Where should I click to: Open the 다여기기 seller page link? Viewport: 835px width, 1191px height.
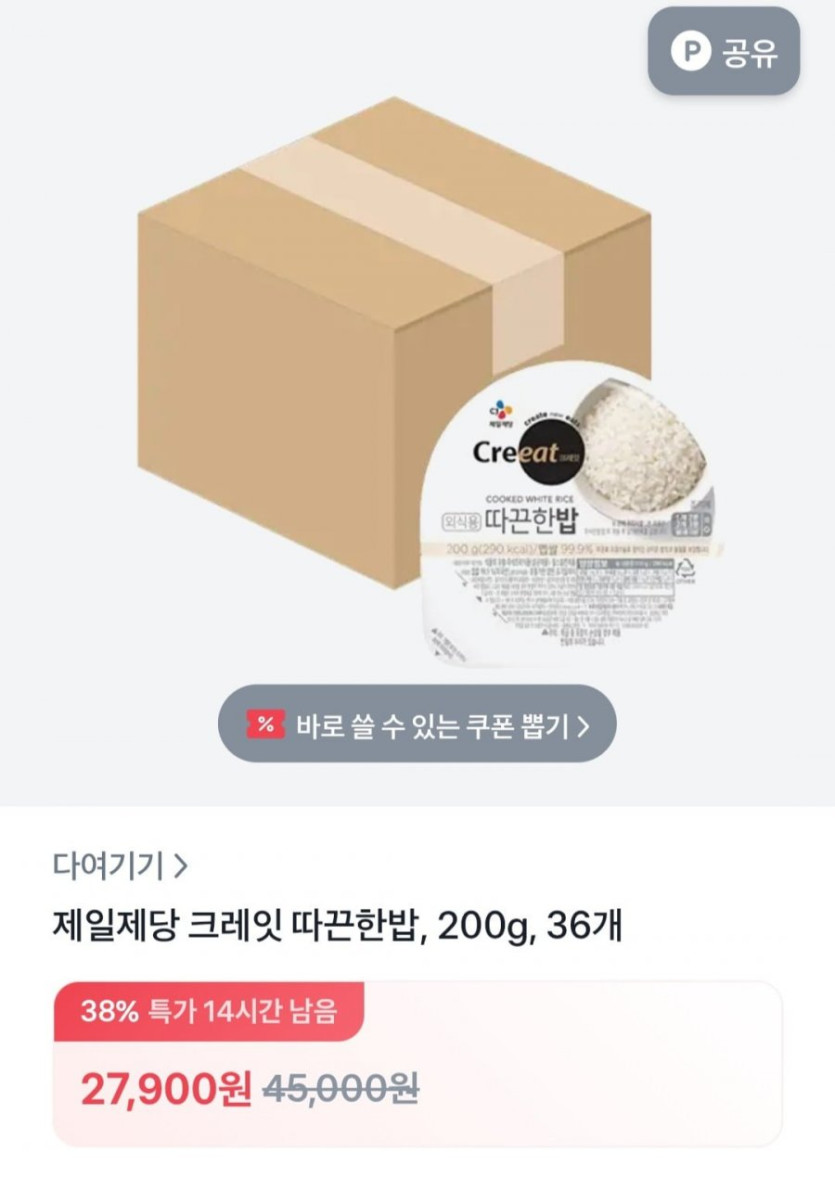pyautogui.click(x=120, y=865)
